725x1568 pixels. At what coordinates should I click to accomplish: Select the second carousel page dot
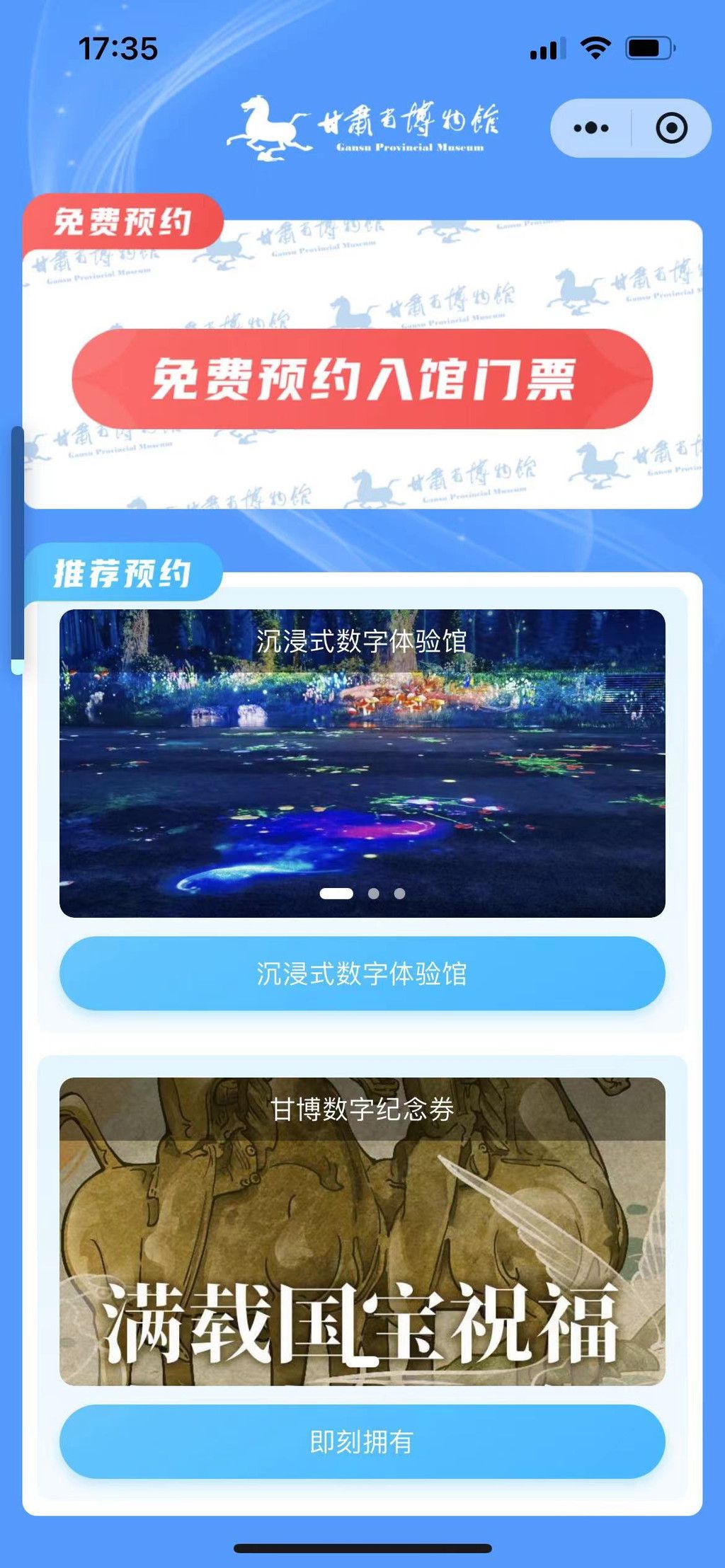pos(374,894)
